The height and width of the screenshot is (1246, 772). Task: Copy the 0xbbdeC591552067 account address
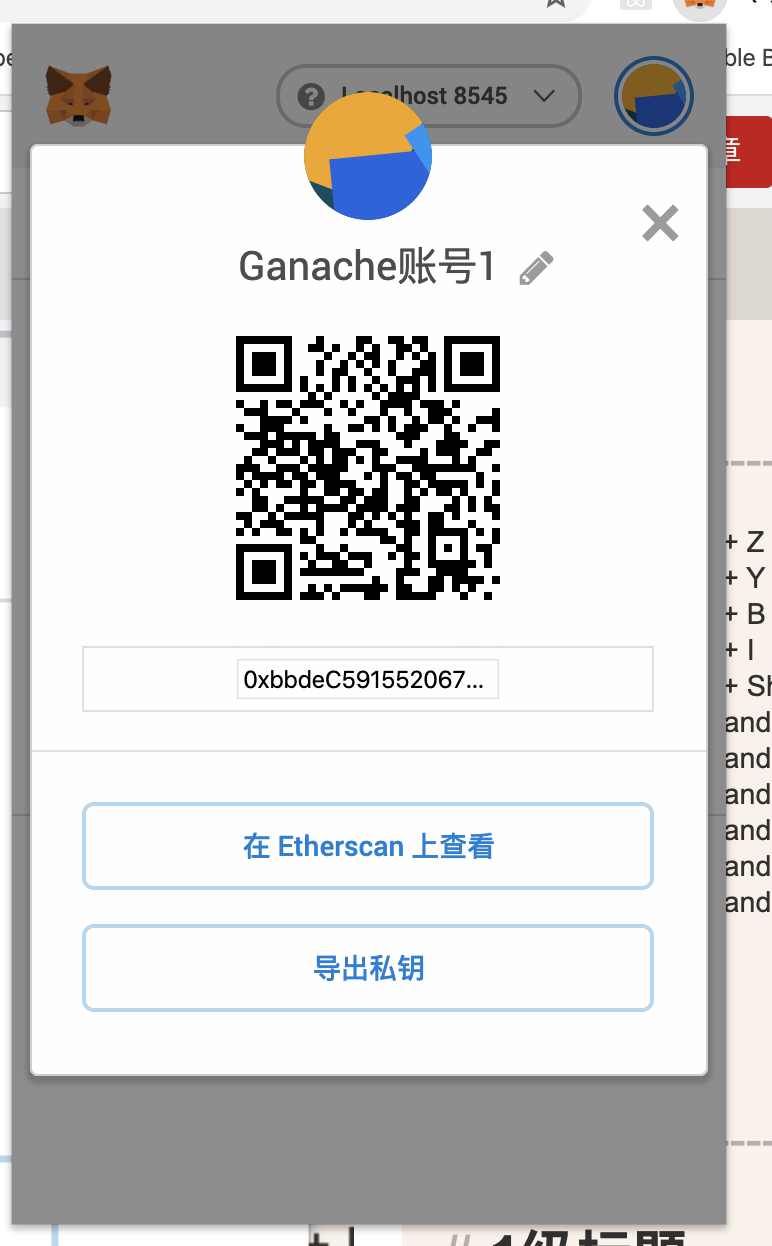click(367, 680)
